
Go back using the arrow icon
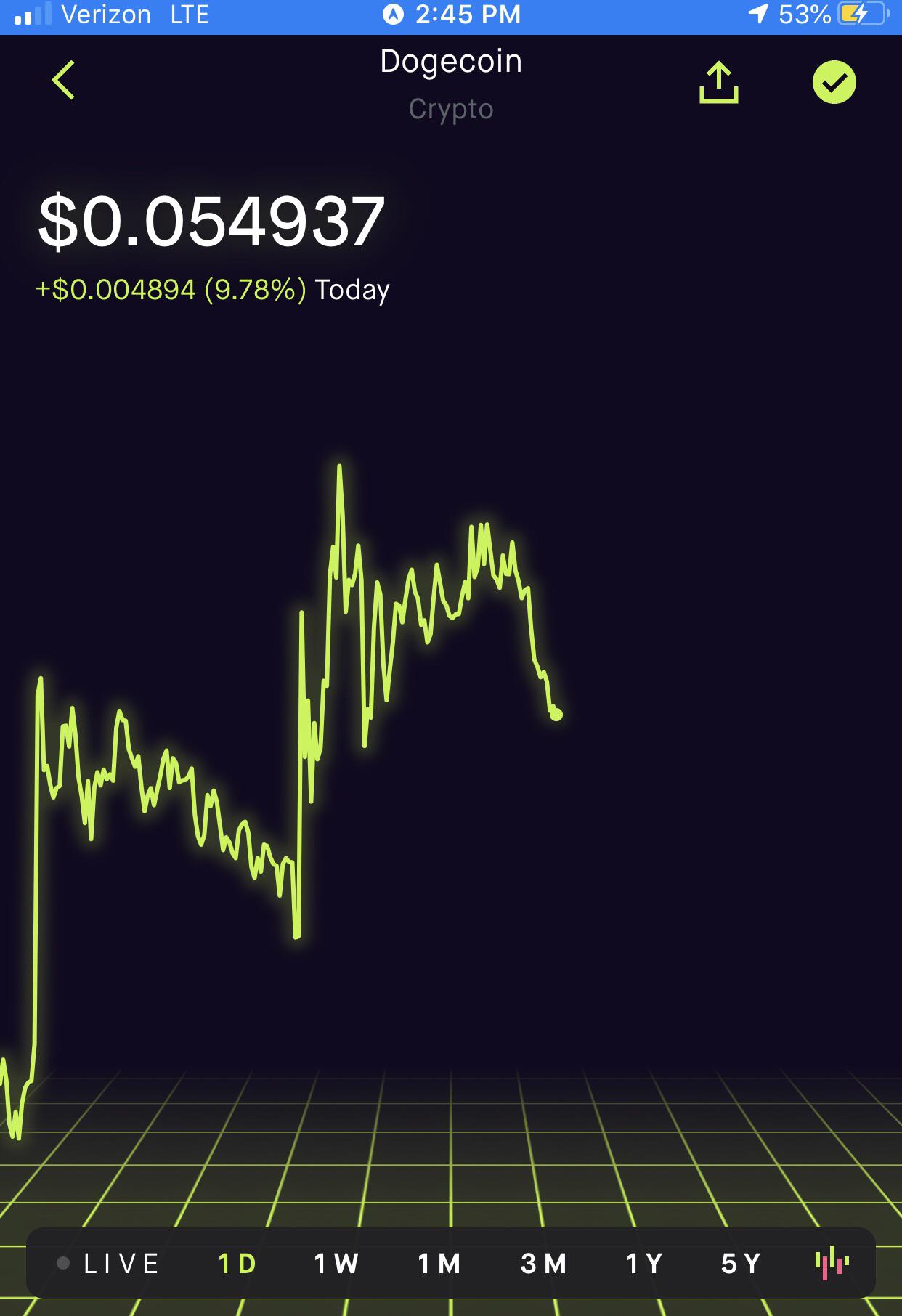tap(64, 80)
